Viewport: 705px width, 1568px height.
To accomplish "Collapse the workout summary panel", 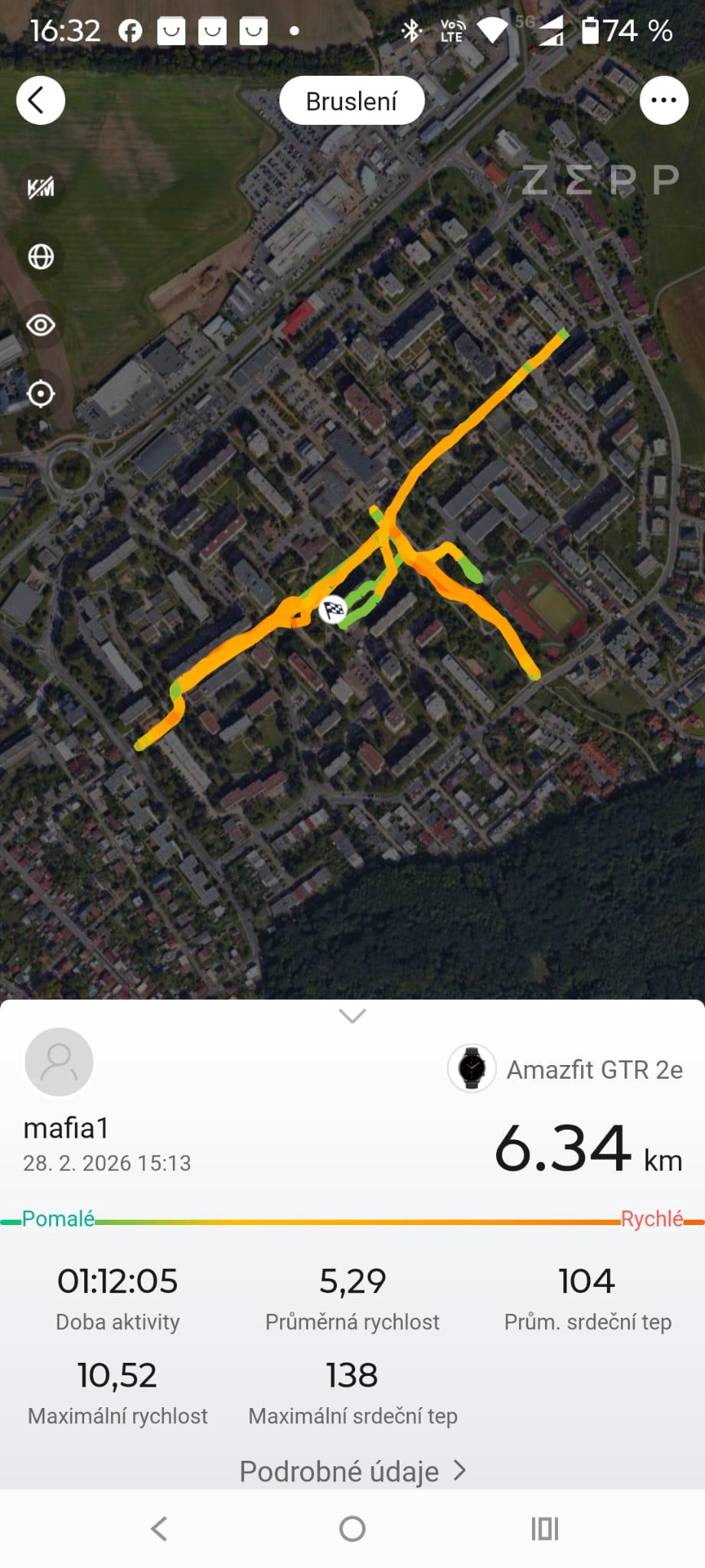I will [352, 1016].
